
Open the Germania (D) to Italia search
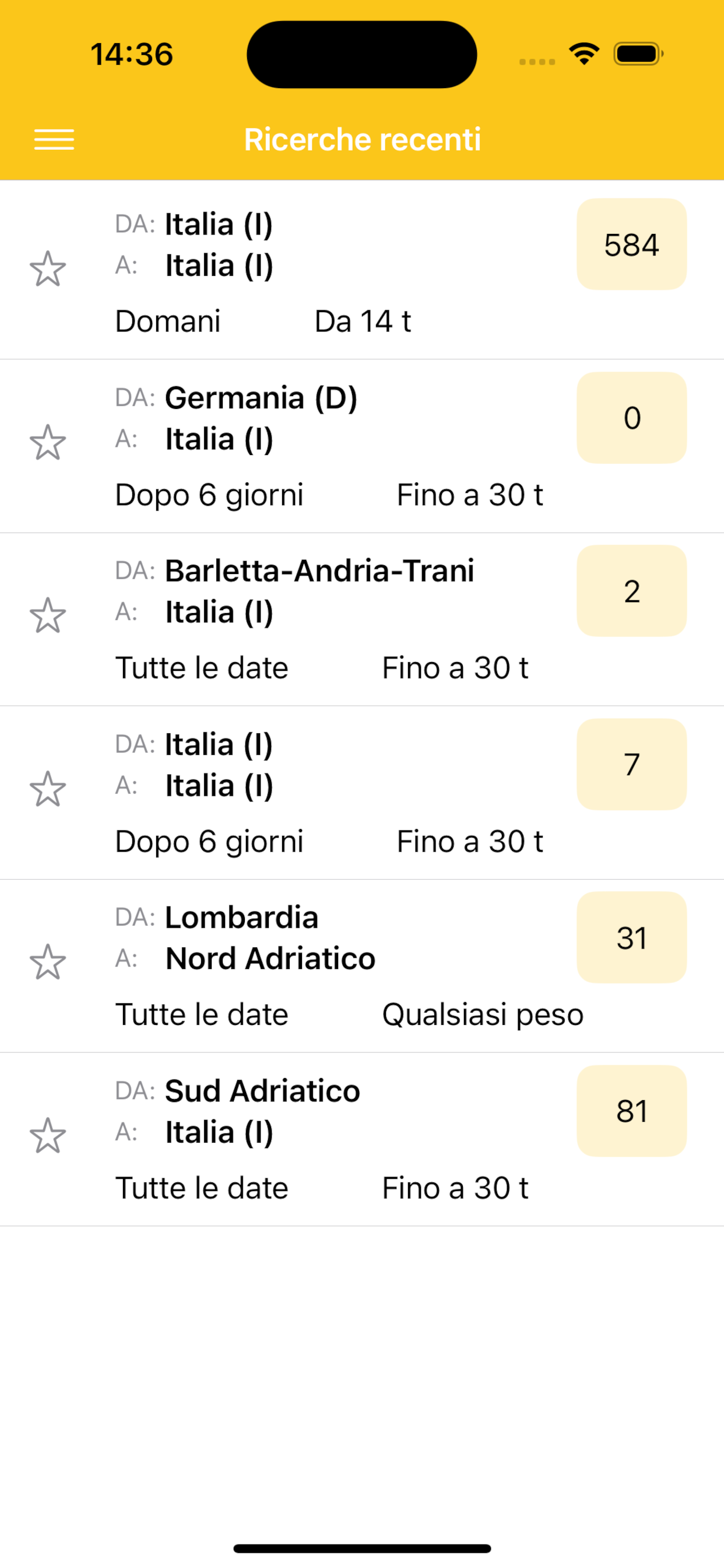click(362, 446)
